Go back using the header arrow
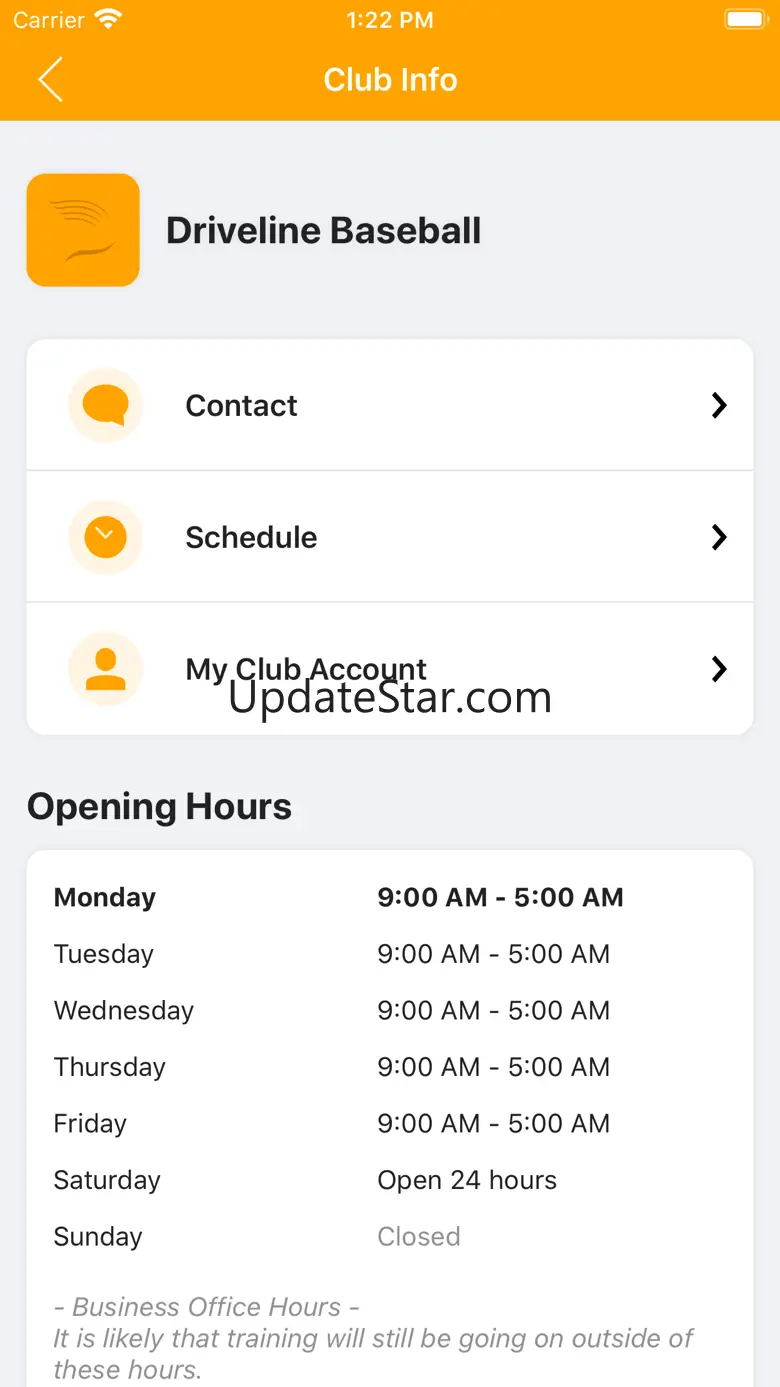 tap(50, 80)
